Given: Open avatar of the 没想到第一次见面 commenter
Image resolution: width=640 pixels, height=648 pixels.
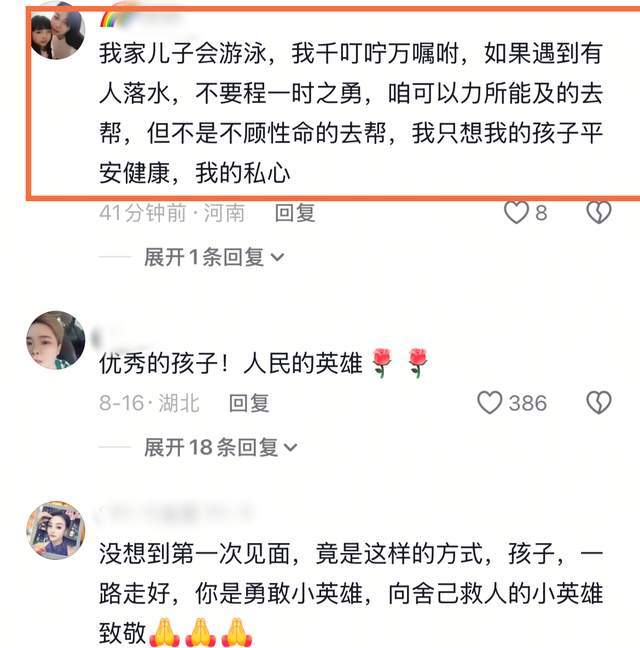Looking at the screenshot, I should (x=53, y=529).
